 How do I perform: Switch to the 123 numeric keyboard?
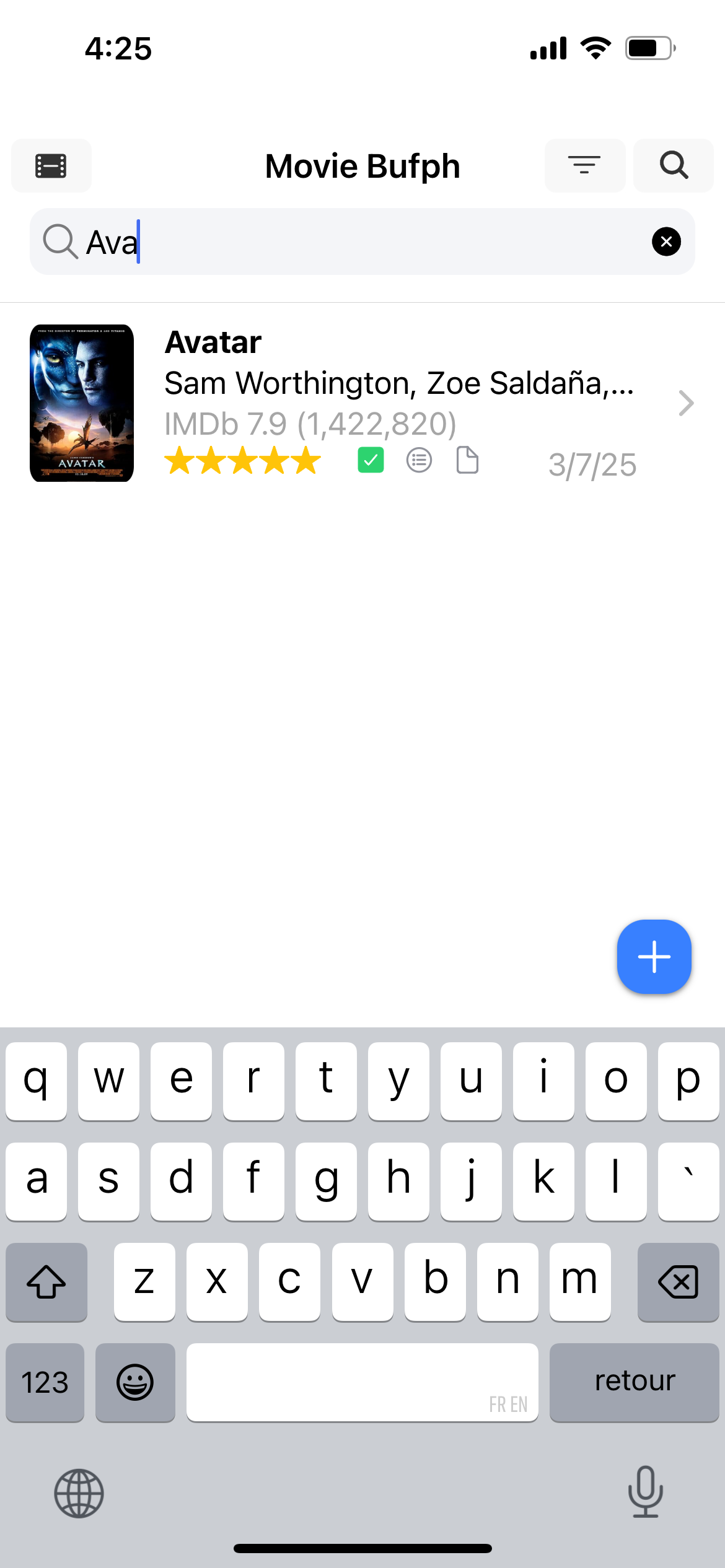click(45, 1382)
